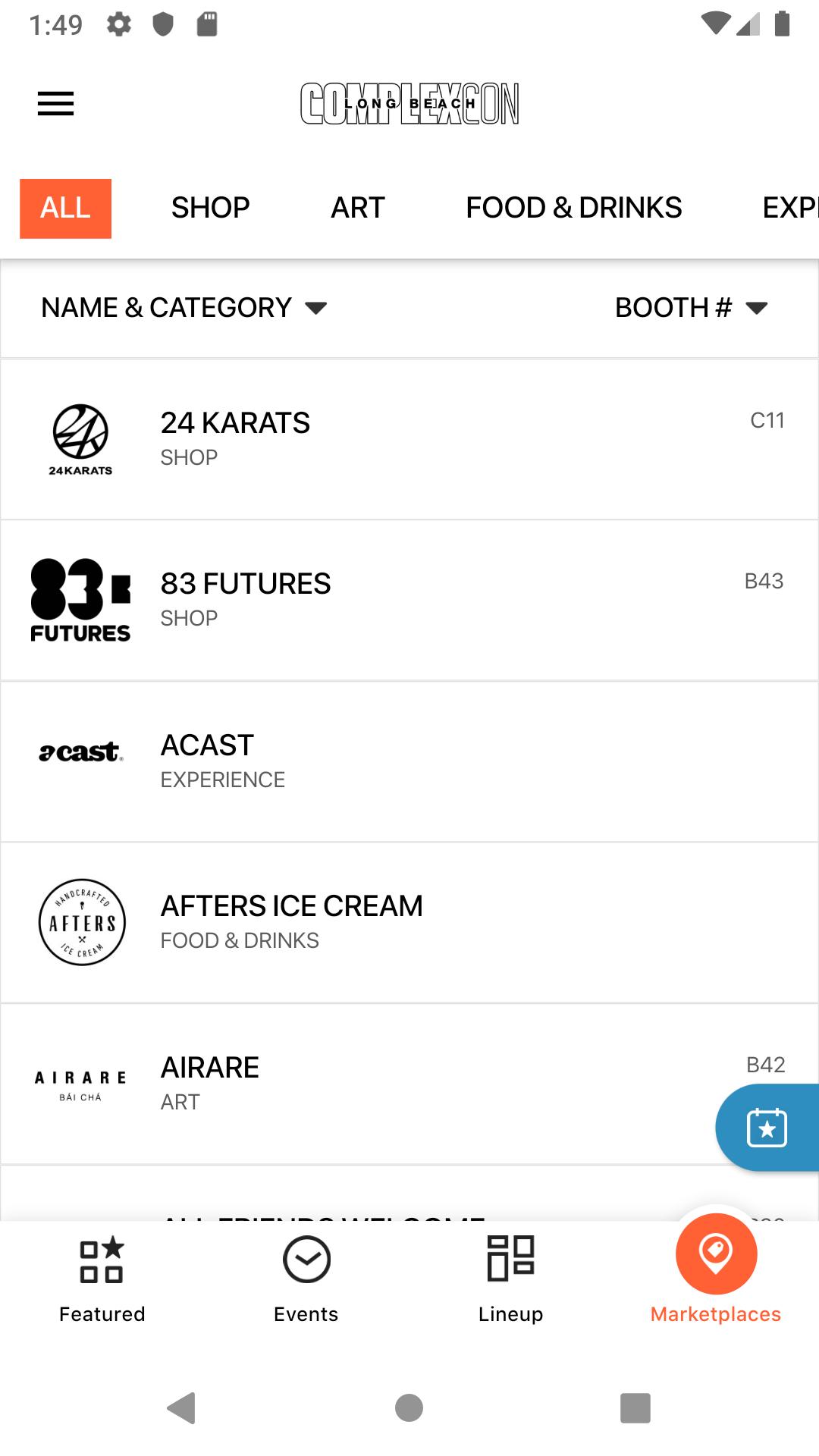
Task: Sort by Name & Category dropdown
Action: [184, 308]
